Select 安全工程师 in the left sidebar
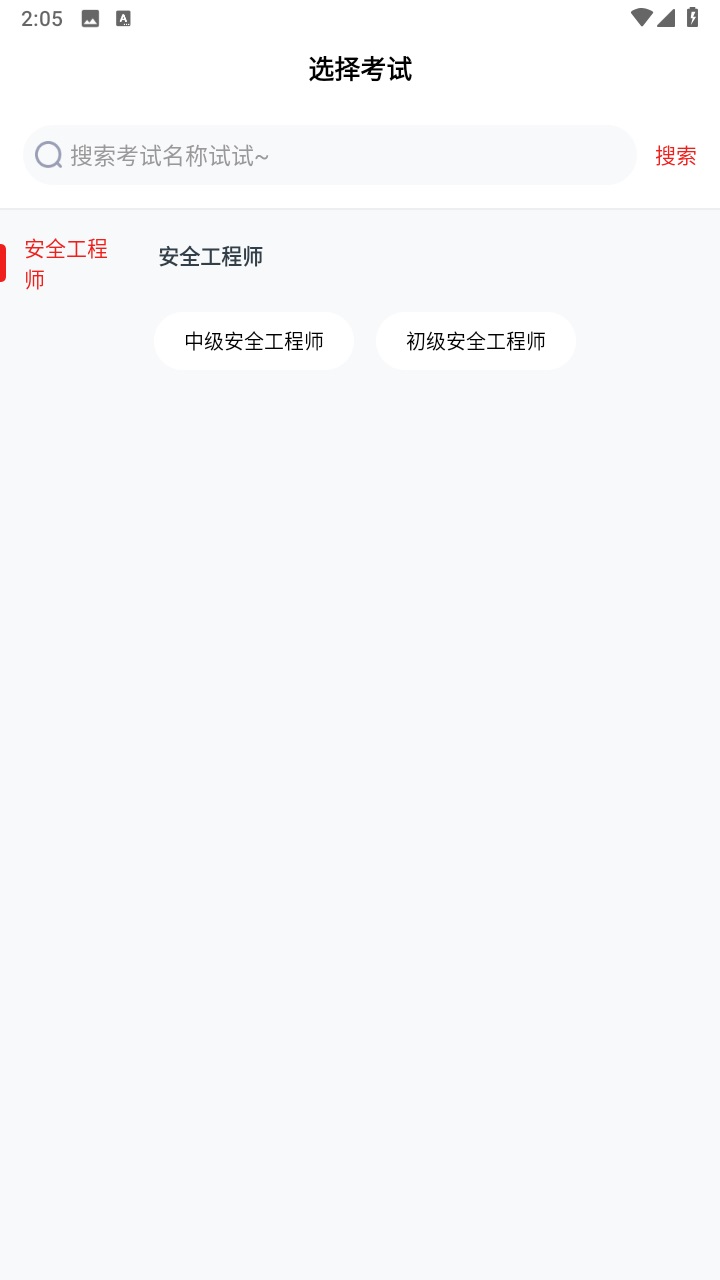 click(x=66, y=263)
